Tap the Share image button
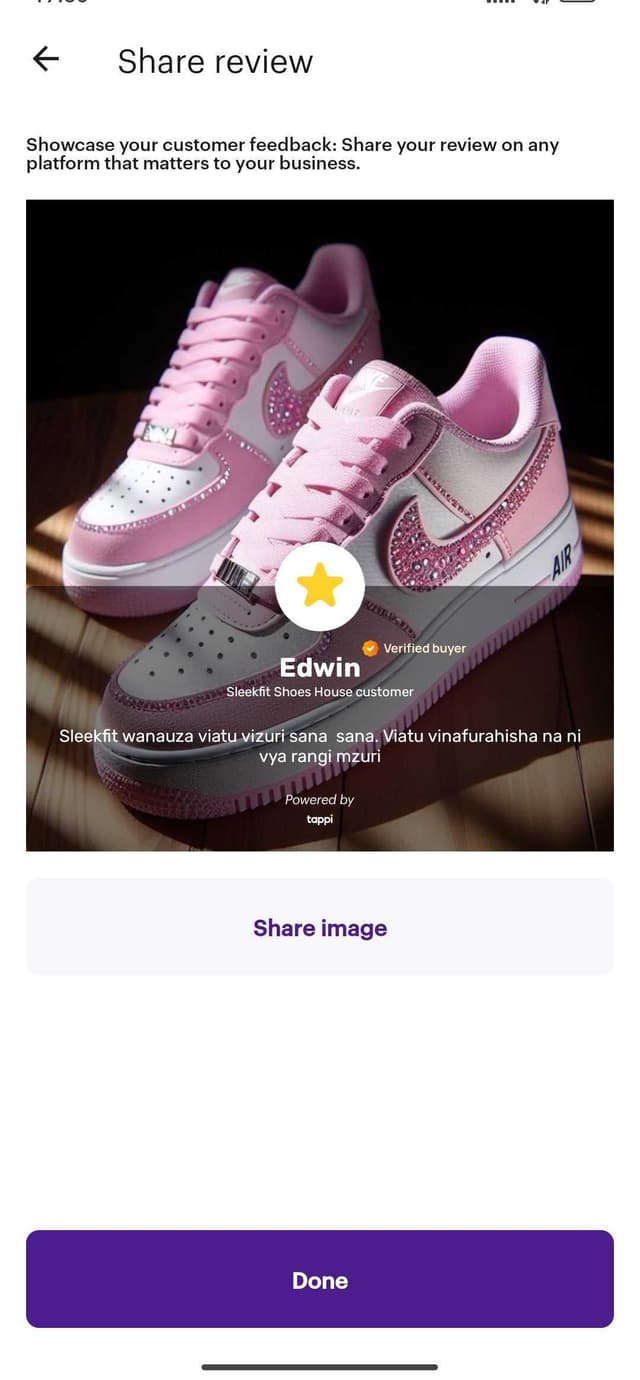 pos(320,927)
